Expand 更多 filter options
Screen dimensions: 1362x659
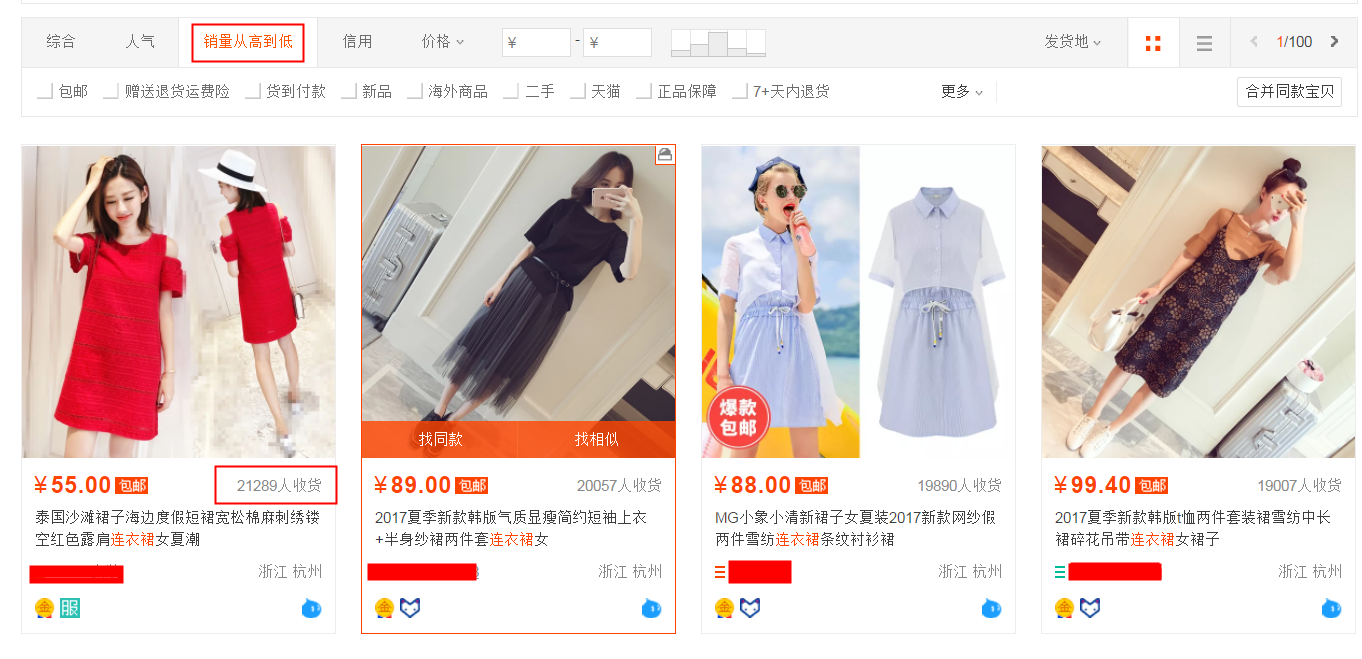click(x=961, y=92)
